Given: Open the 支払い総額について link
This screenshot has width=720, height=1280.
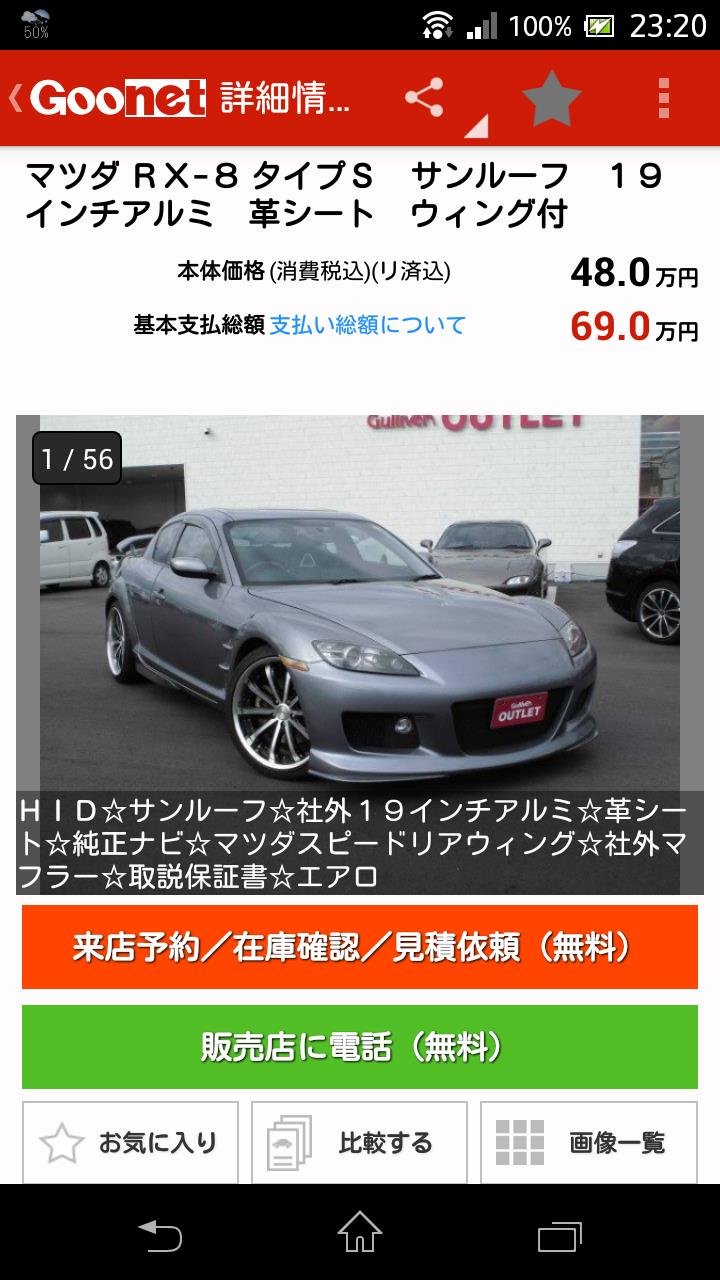Looking at the screenshot, I should [x=367, y=325].
